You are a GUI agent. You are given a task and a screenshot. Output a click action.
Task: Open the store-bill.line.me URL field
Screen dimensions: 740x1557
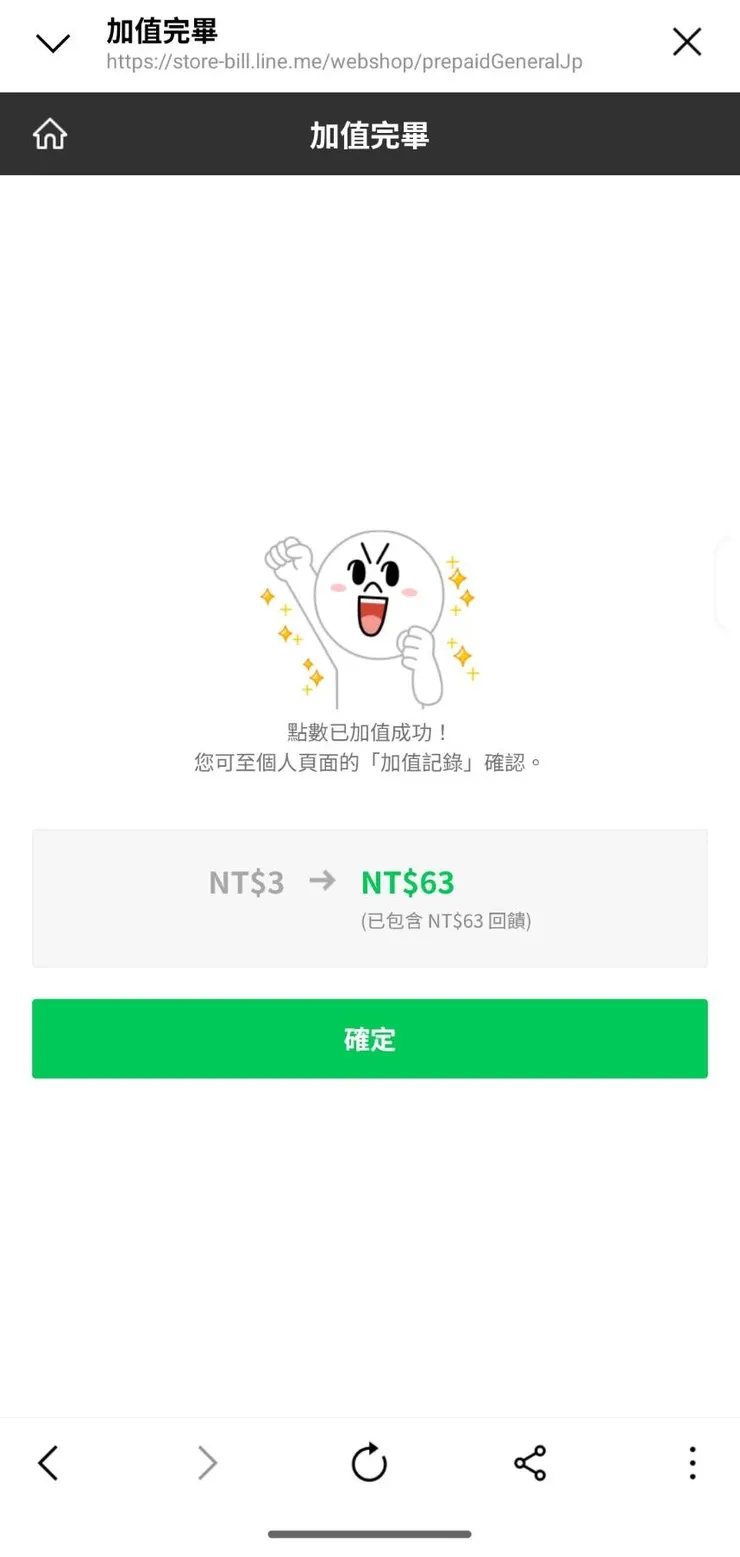[x=345, y=61]
